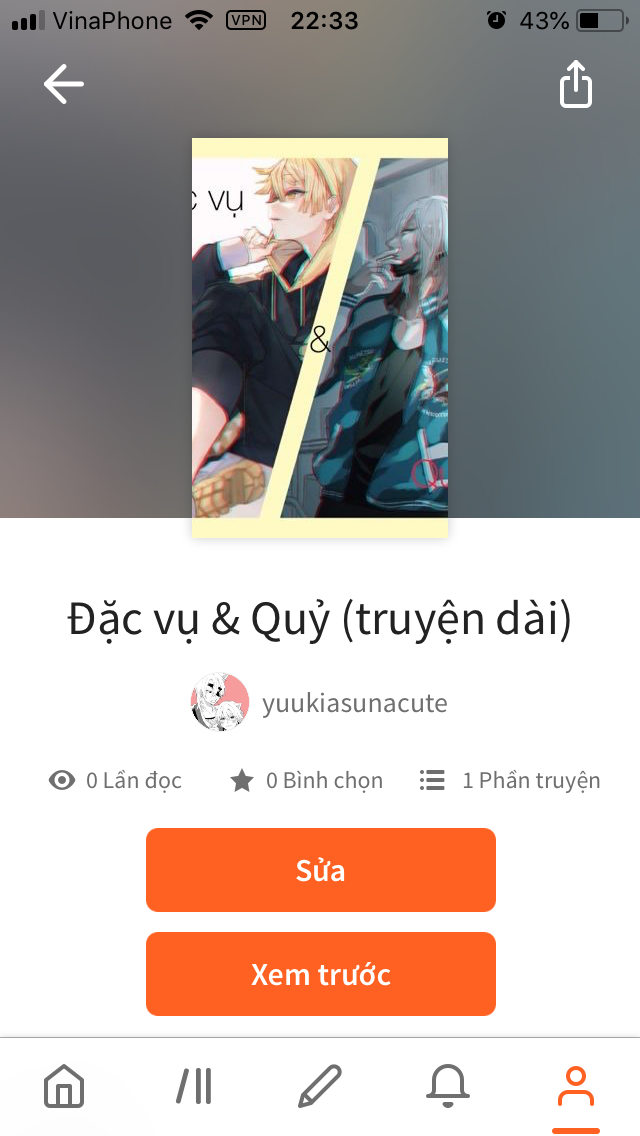Share this story

click(x=575, y=84)
